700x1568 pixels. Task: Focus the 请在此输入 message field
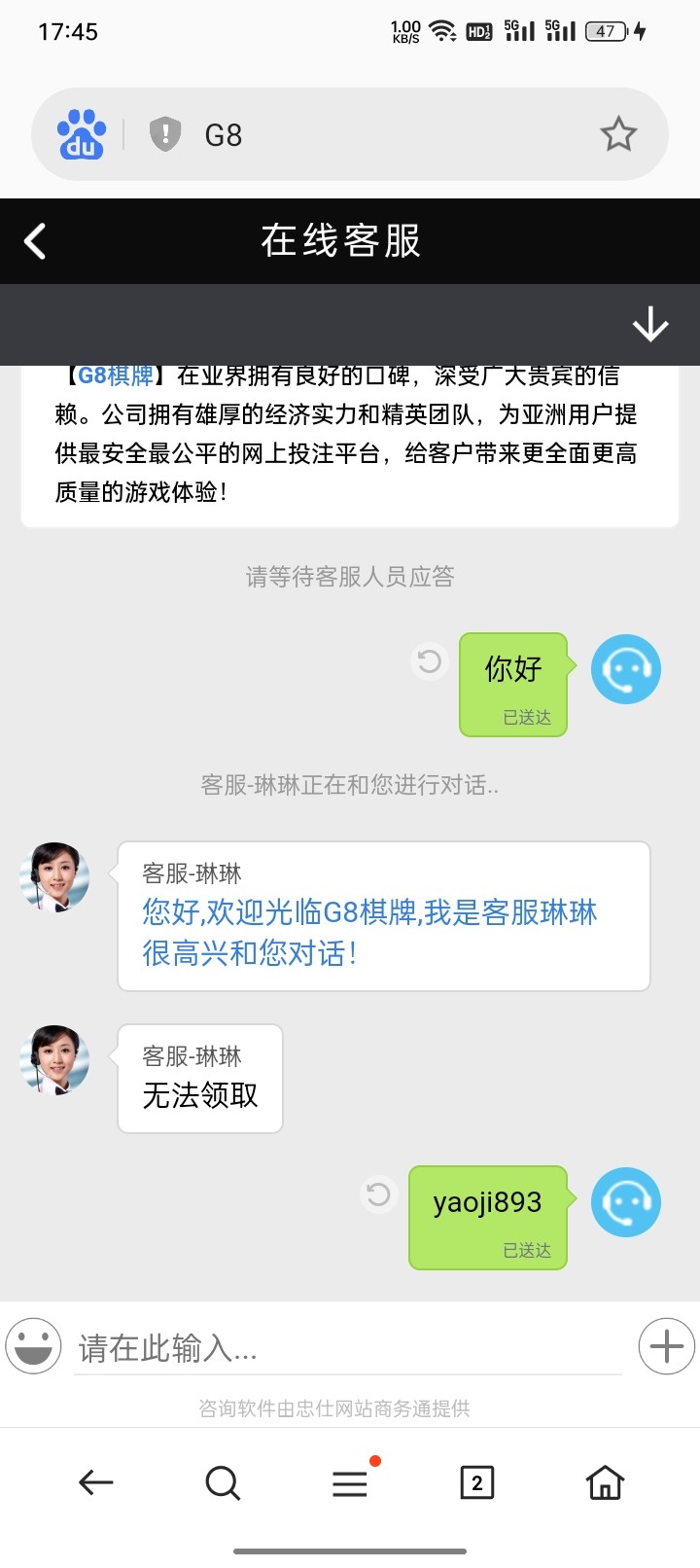[345, 1348]
